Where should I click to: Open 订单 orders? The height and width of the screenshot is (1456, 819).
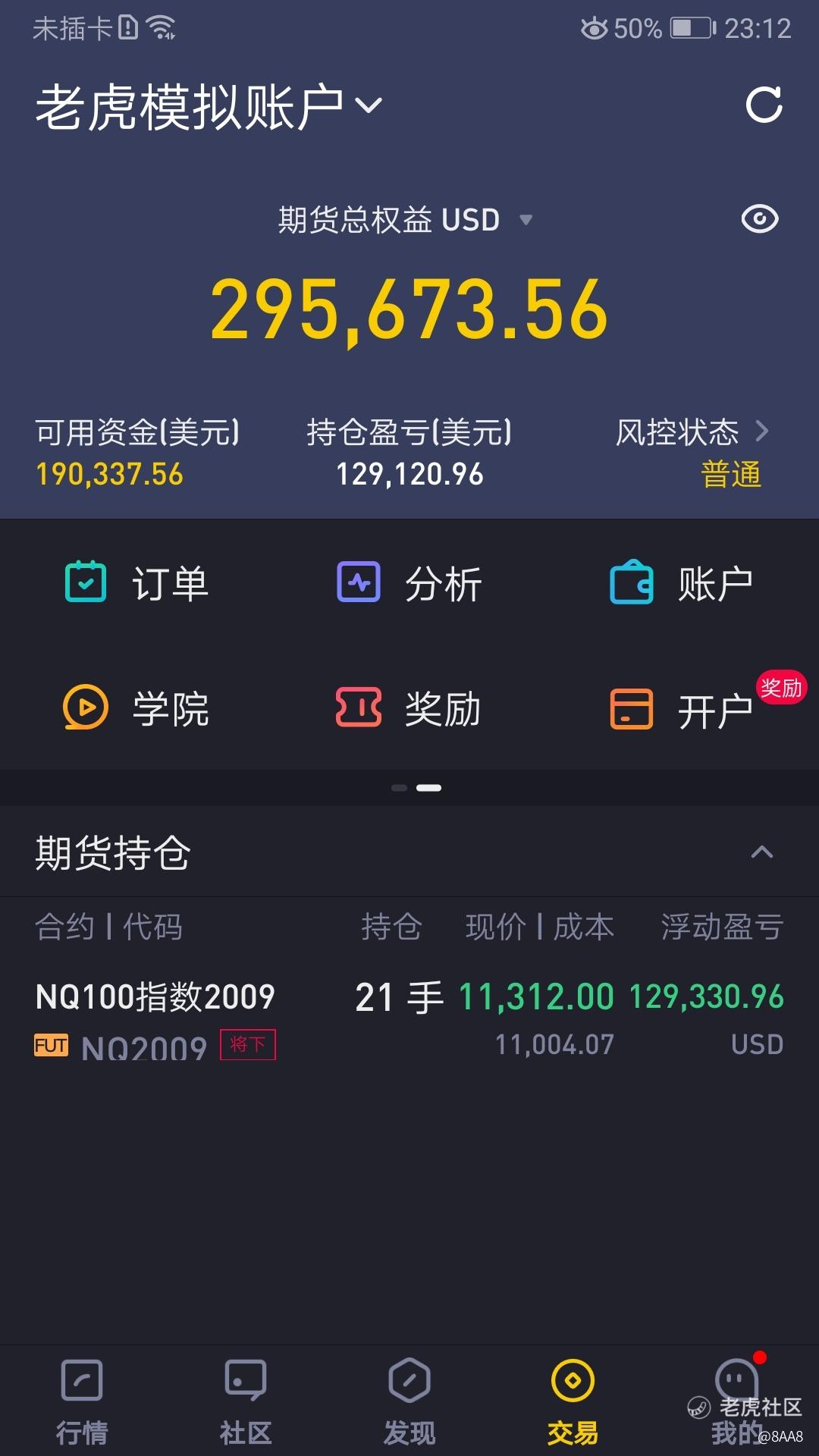point(136,583)
